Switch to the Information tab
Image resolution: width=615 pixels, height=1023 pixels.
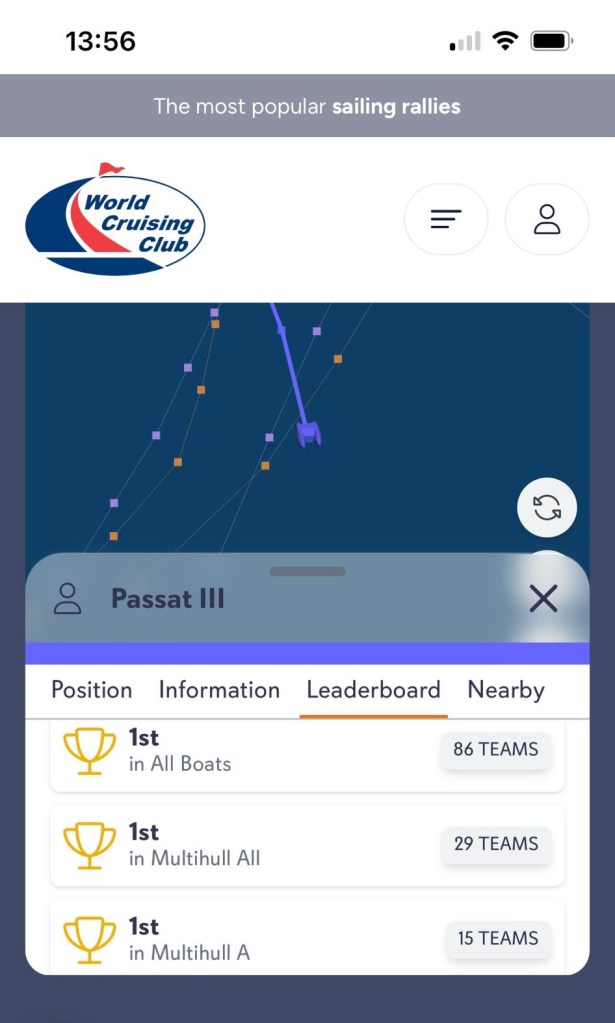pyautogui.click(x=219, y=690)
